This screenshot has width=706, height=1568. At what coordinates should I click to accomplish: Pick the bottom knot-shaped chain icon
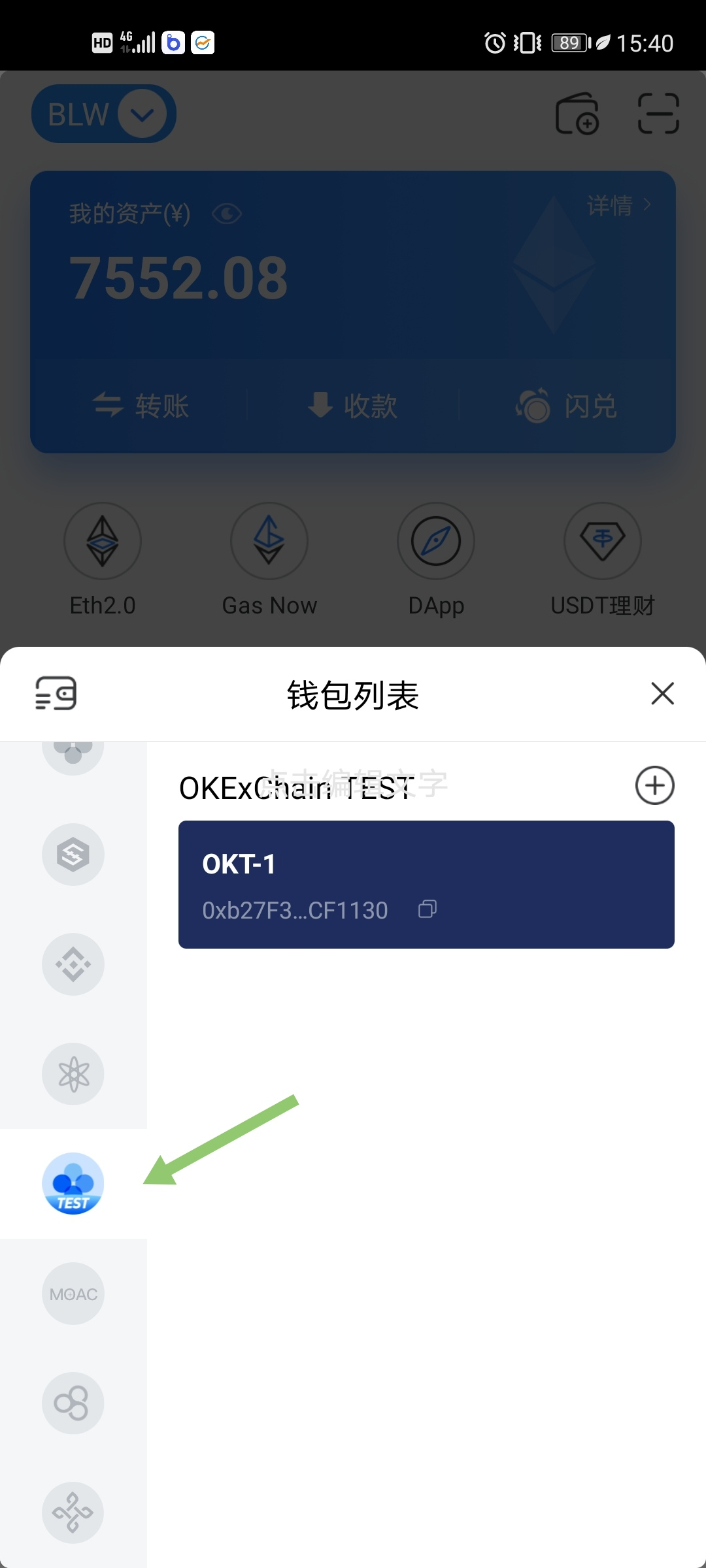(x=73, y=1513)
